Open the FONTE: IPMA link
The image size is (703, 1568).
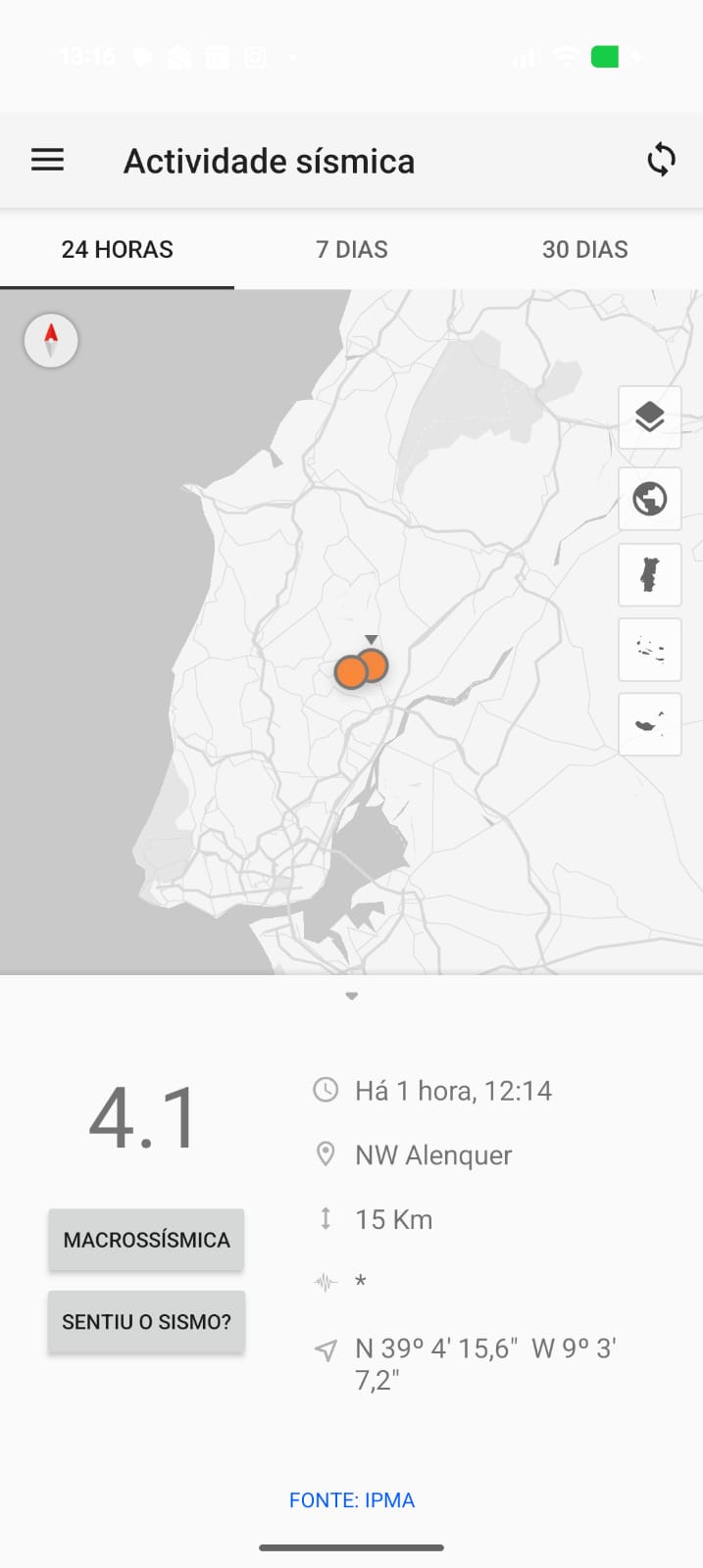351,1500
